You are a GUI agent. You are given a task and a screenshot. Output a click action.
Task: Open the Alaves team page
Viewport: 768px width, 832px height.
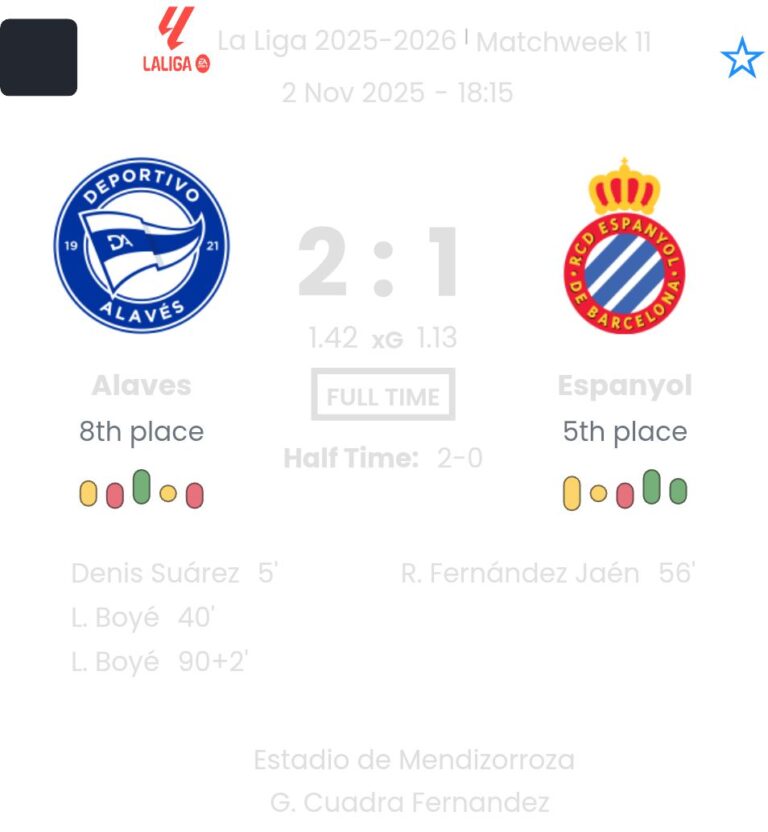(x=141, y=385)
